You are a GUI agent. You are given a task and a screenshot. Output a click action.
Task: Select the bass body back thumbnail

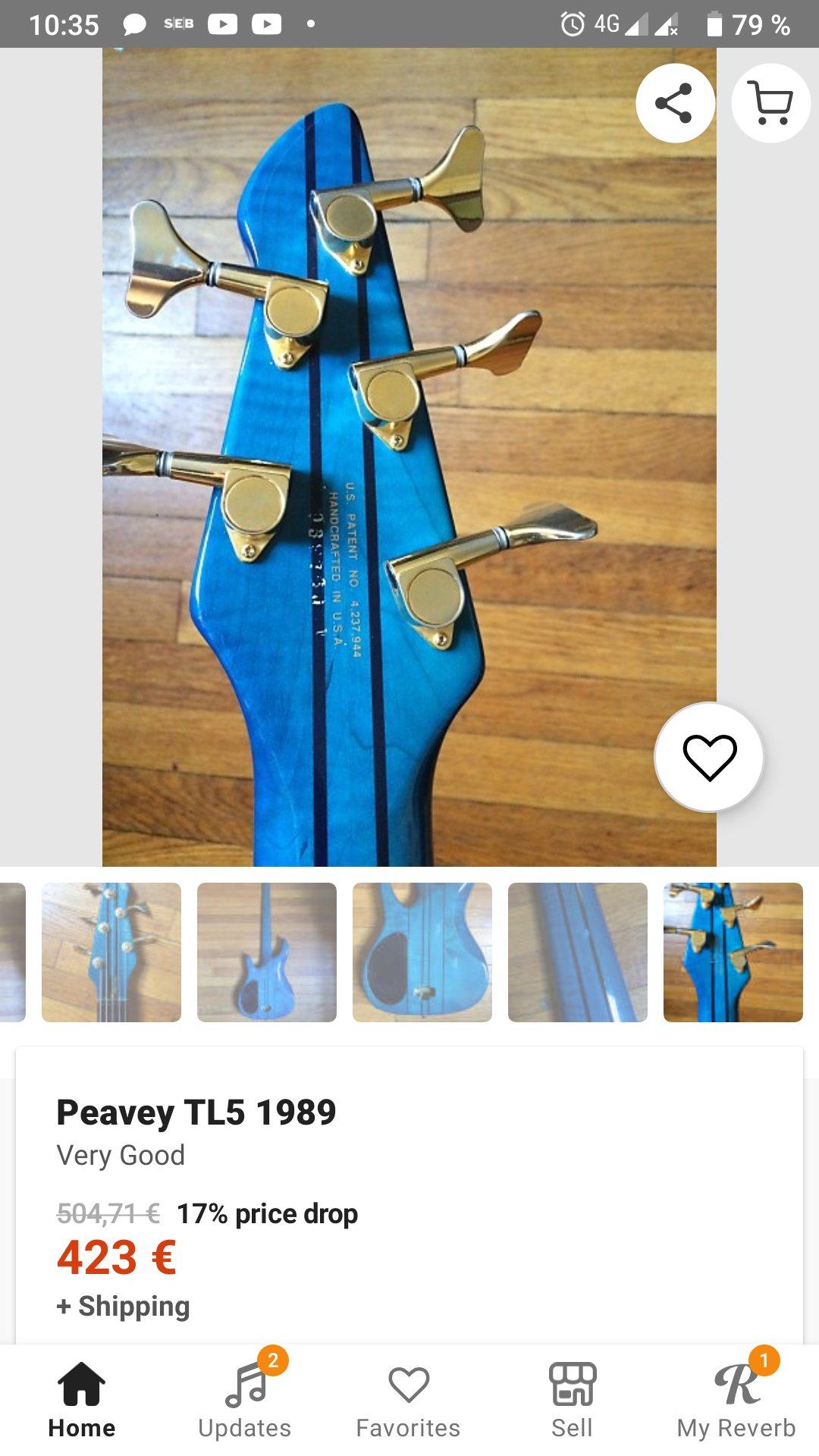point(422,952)
